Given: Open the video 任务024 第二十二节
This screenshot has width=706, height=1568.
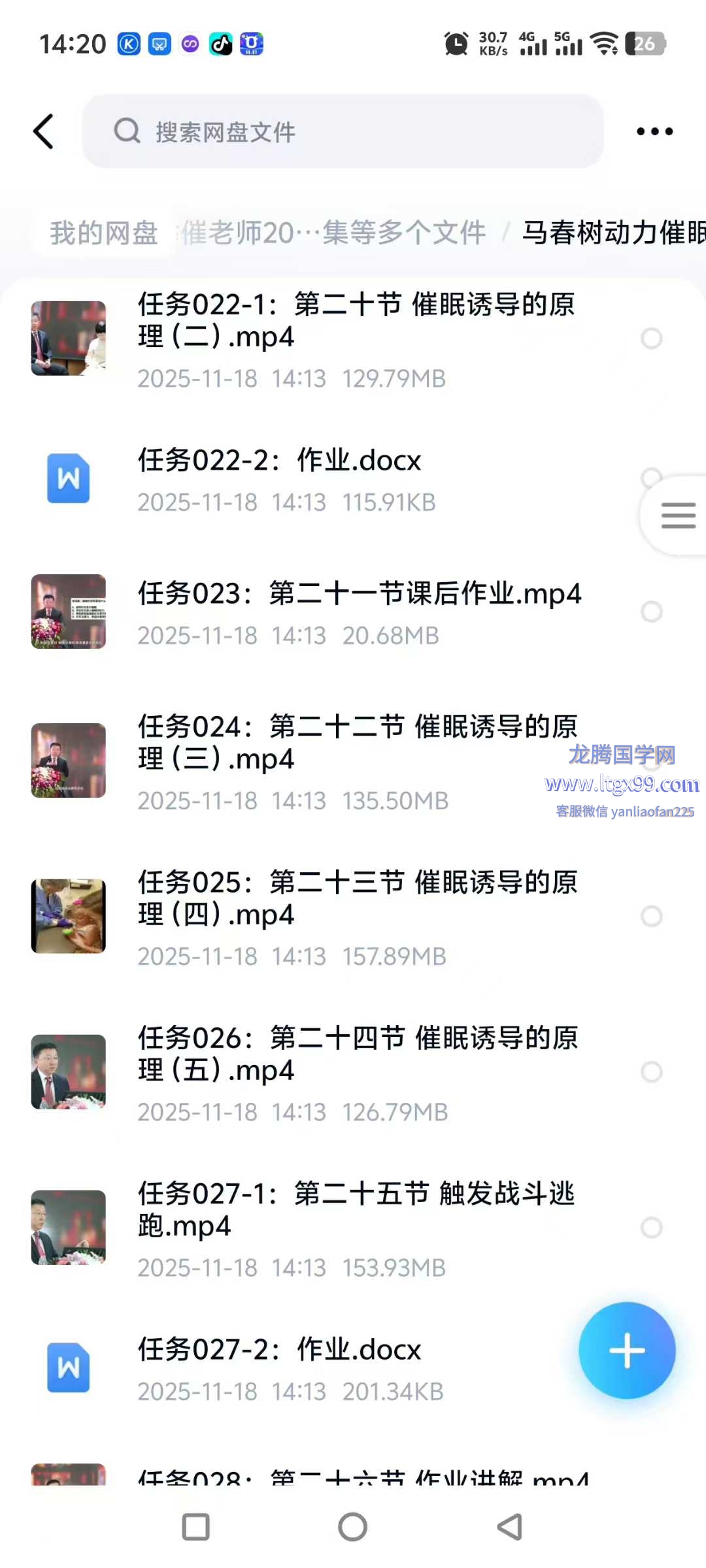Looking at the screenshot, I should coord(358,743).
